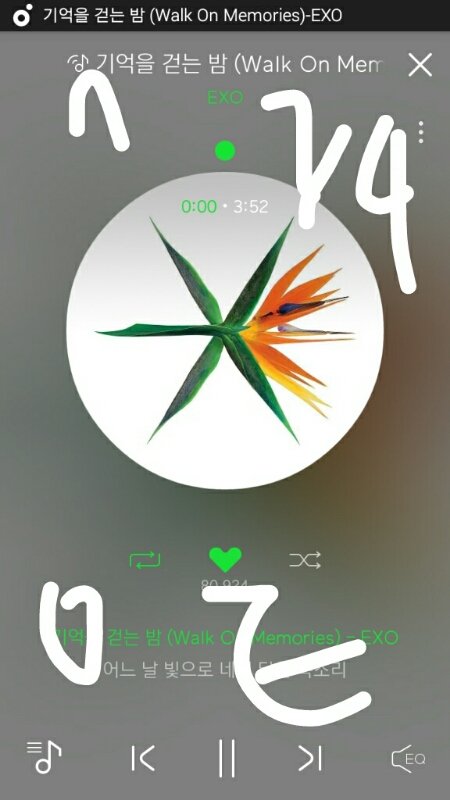The width and height of the screenshot is (450, 800).
Task: Open the EXO artist link
Action: click(225, 97)
